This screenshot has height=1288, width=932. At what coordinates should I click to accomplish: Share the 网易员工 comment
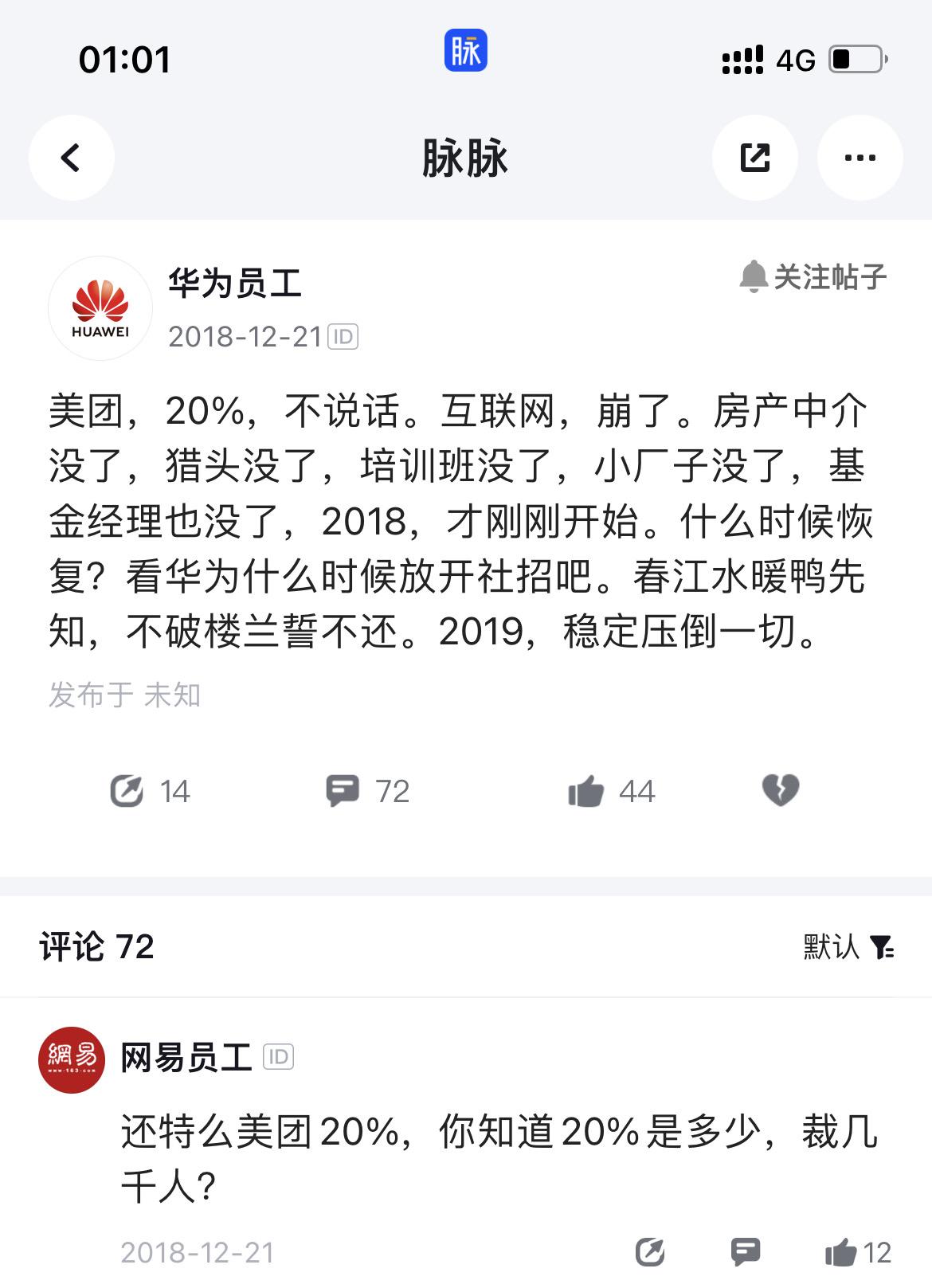[650, 1253]
